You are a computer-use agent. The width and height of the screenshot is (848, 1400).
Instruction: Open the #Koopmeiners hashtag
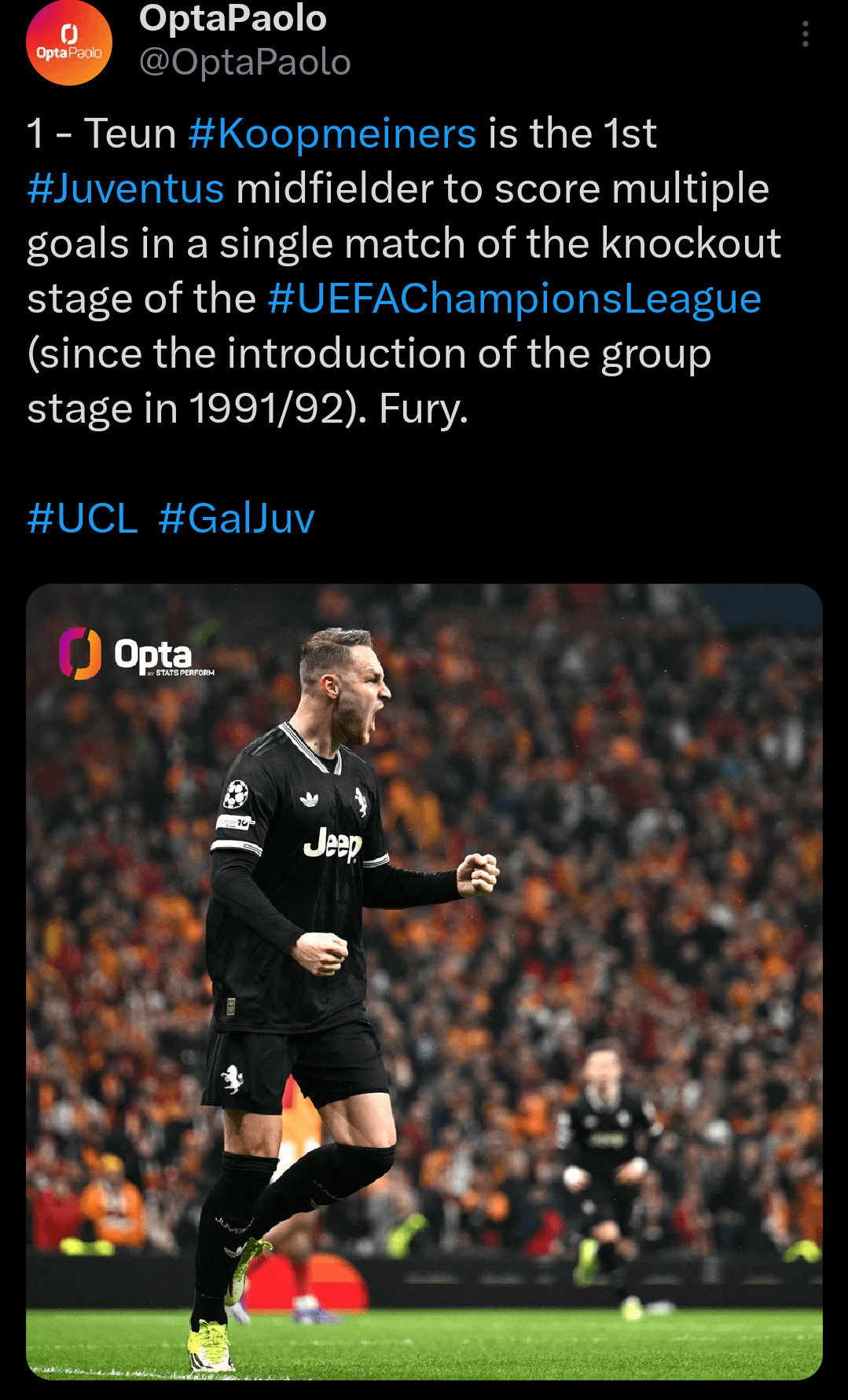(x=332, y=134)
